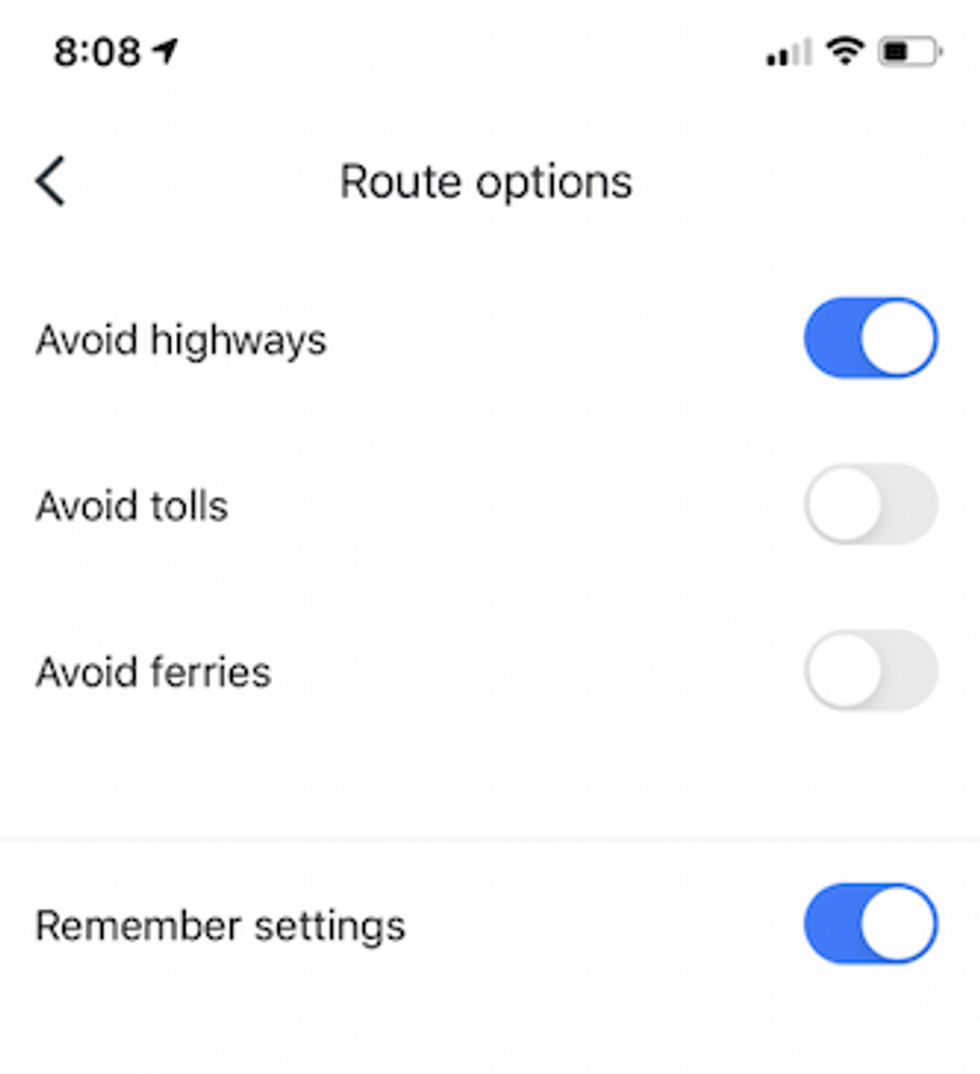The height and width of the screenshot is (1074, 980).
Task: Tap the Wi-Fi icon in the status bar
Action: pos(843,52)
